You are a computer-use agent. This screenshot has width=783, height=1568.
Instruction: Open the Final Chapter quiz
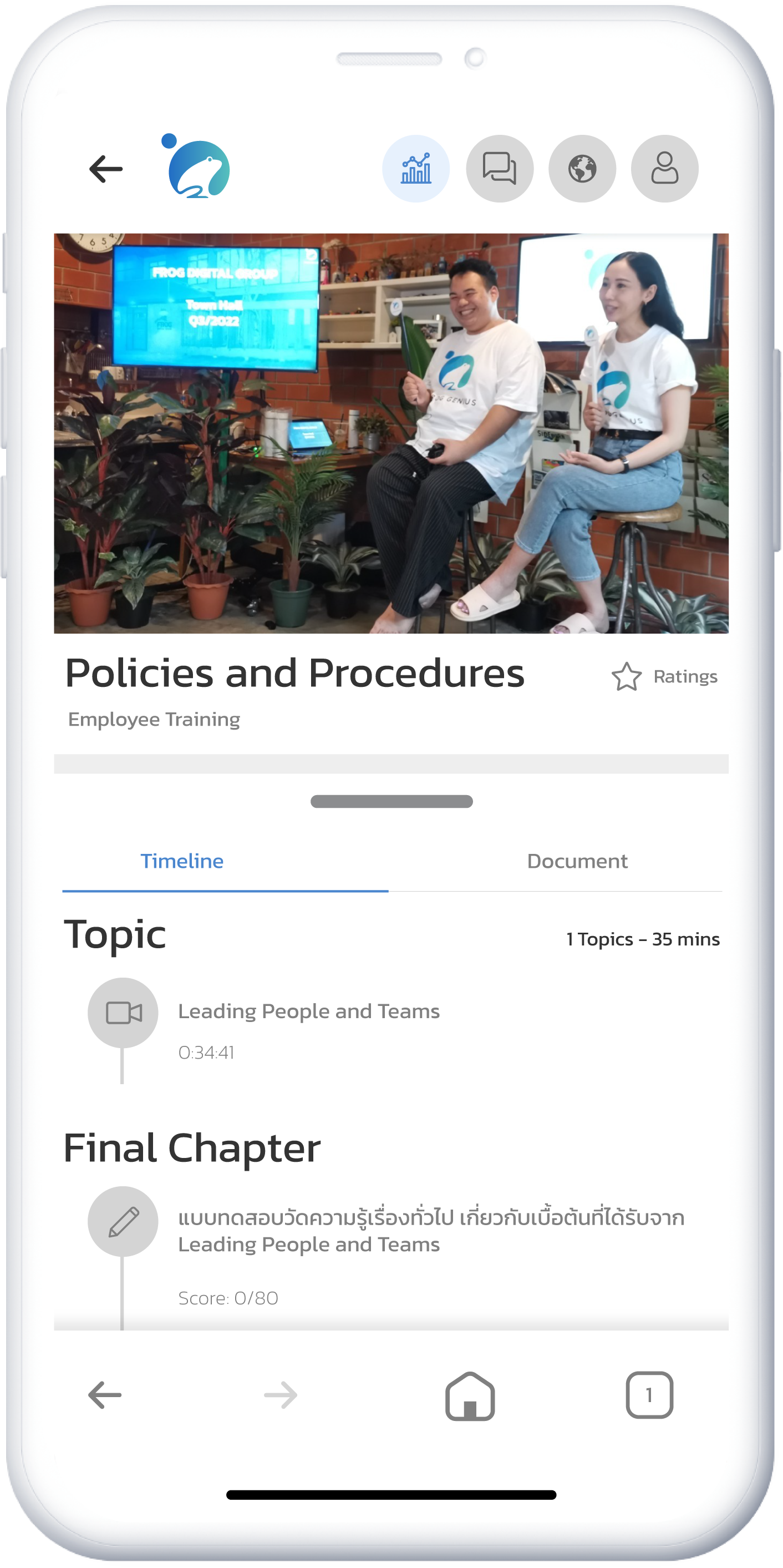(x=430, y=1230)
